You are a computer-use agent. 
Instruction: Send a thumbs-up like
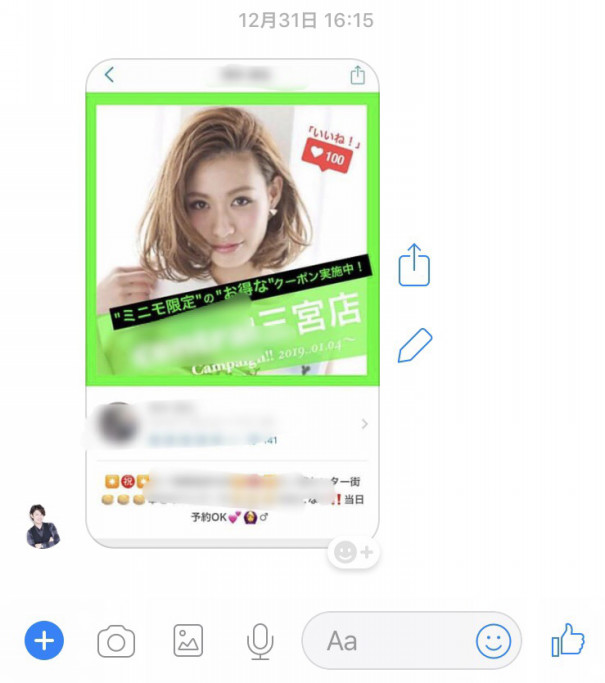[568, 640]
